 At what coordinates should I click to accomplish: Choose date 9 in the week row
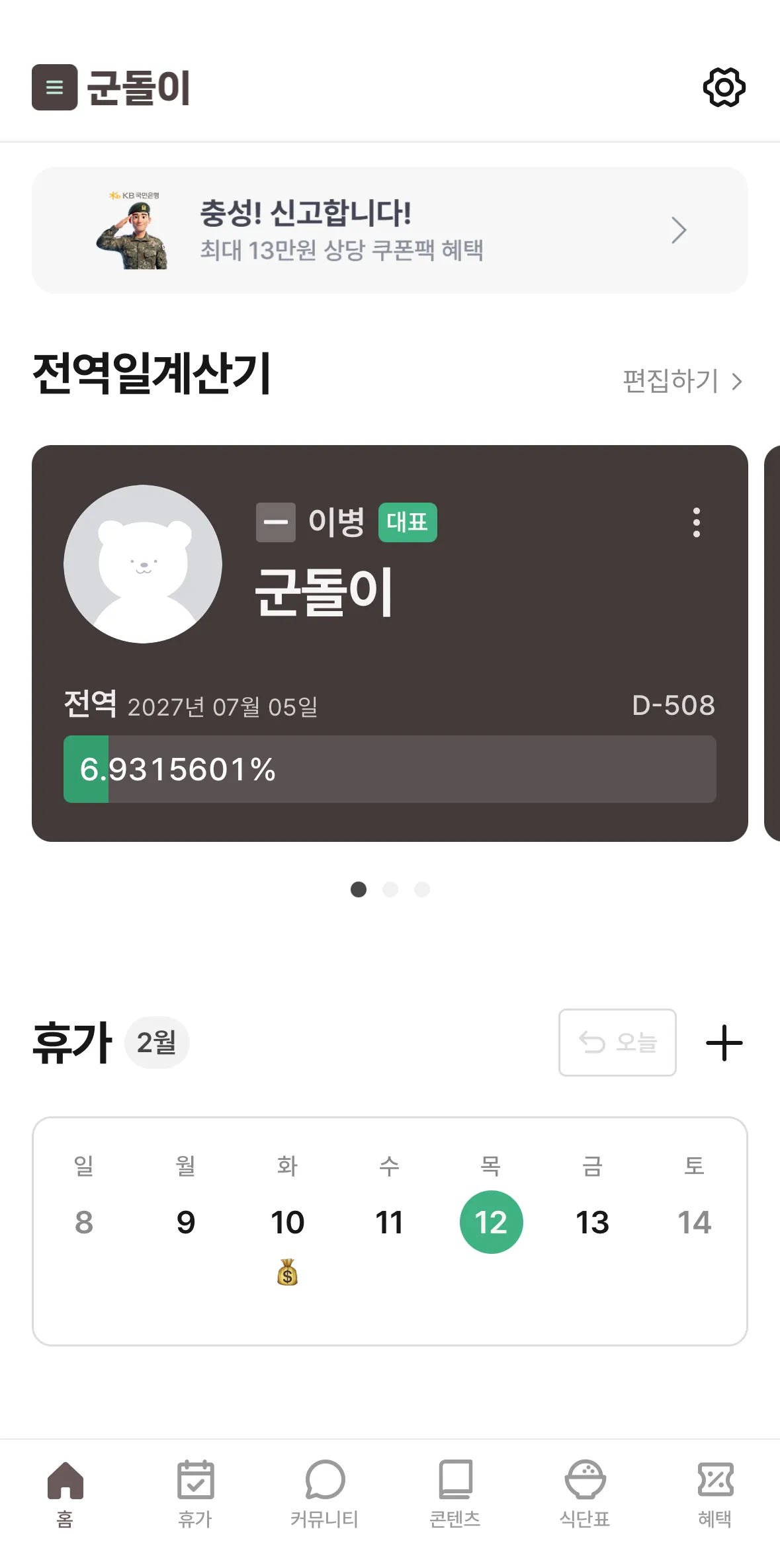(186, 1222)
